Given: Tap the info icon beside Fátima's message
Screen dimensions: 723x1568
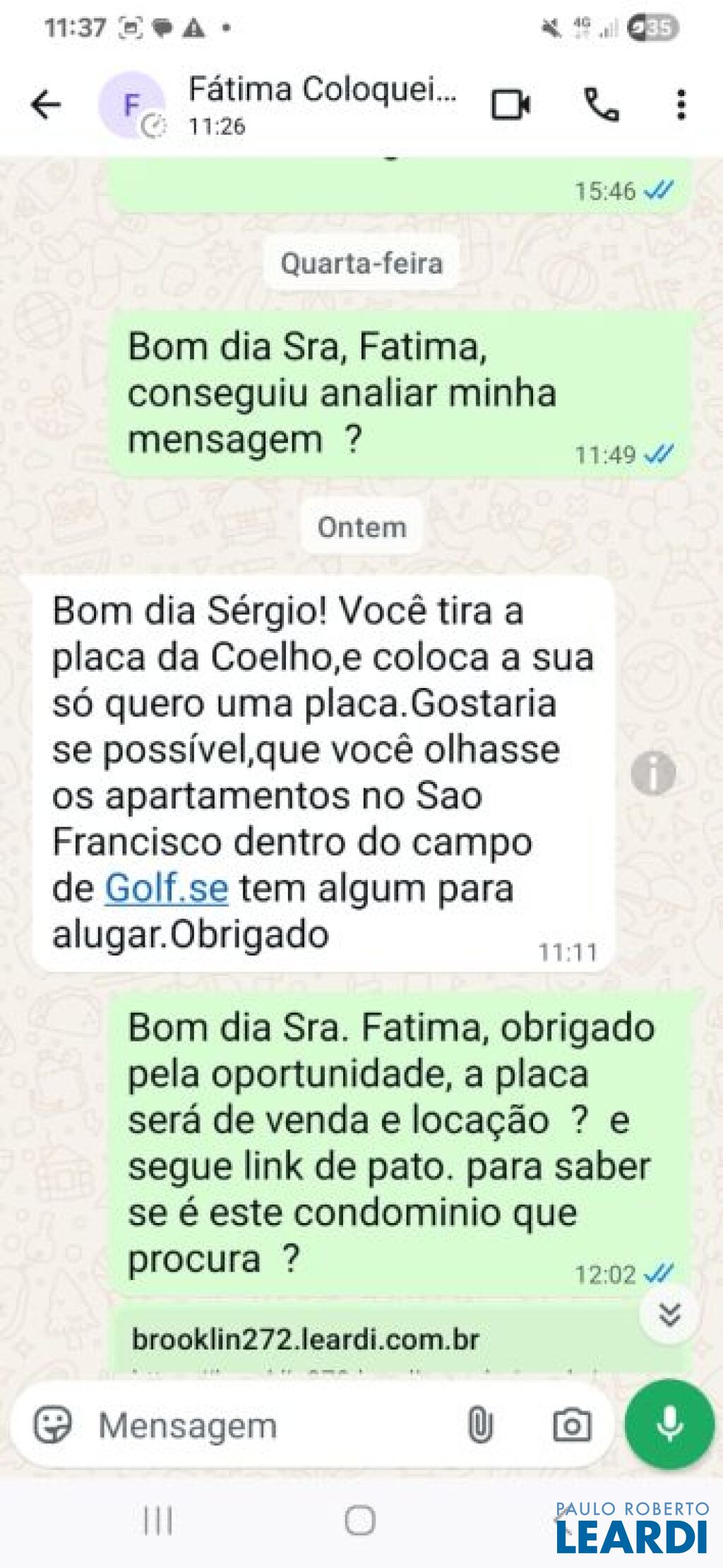Looking at the screenshot, I should point(653,773).
